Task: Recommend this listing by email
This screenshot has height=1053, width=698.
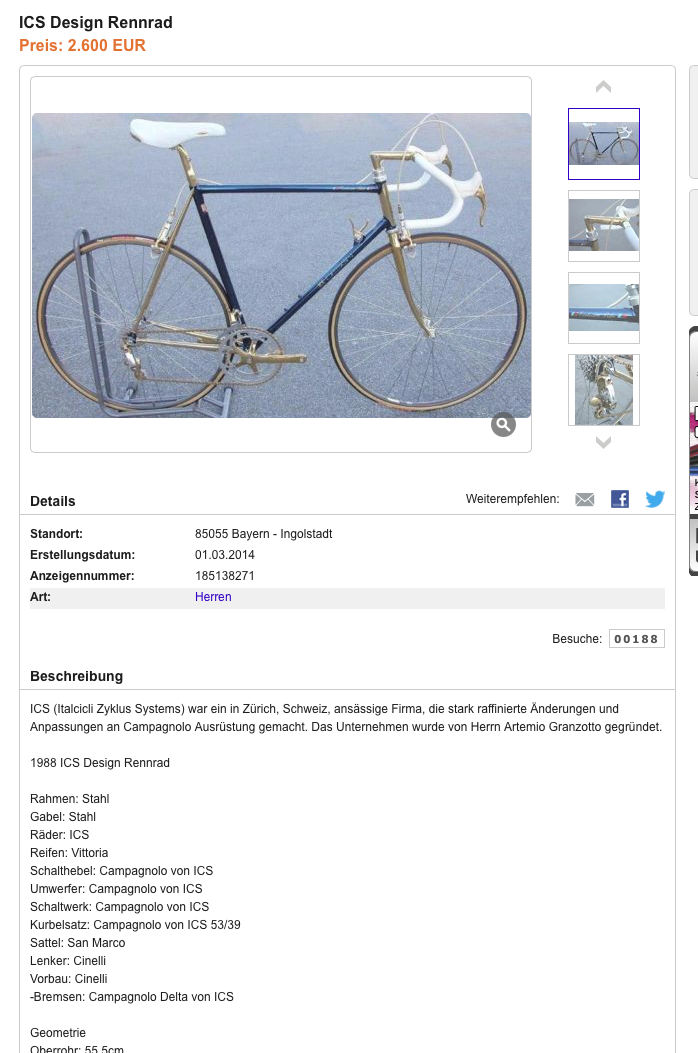Action: coord(585,499)
